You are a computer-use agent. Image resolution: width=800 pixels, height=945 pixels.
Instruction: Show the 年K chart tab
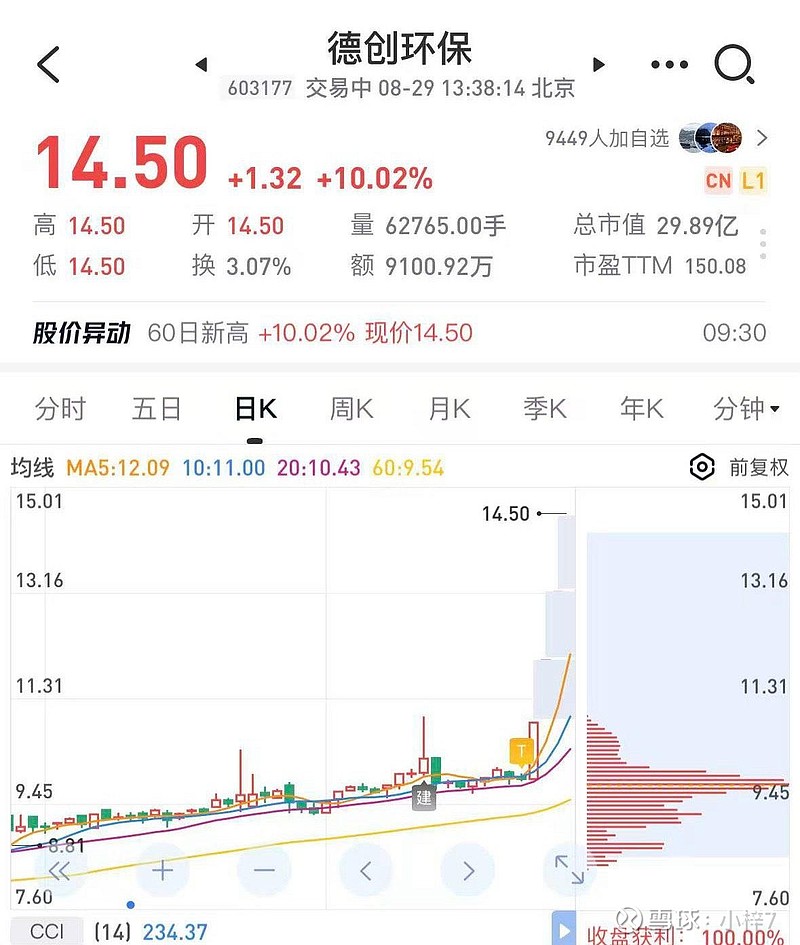pyautogui.click(x=642, y=409)
